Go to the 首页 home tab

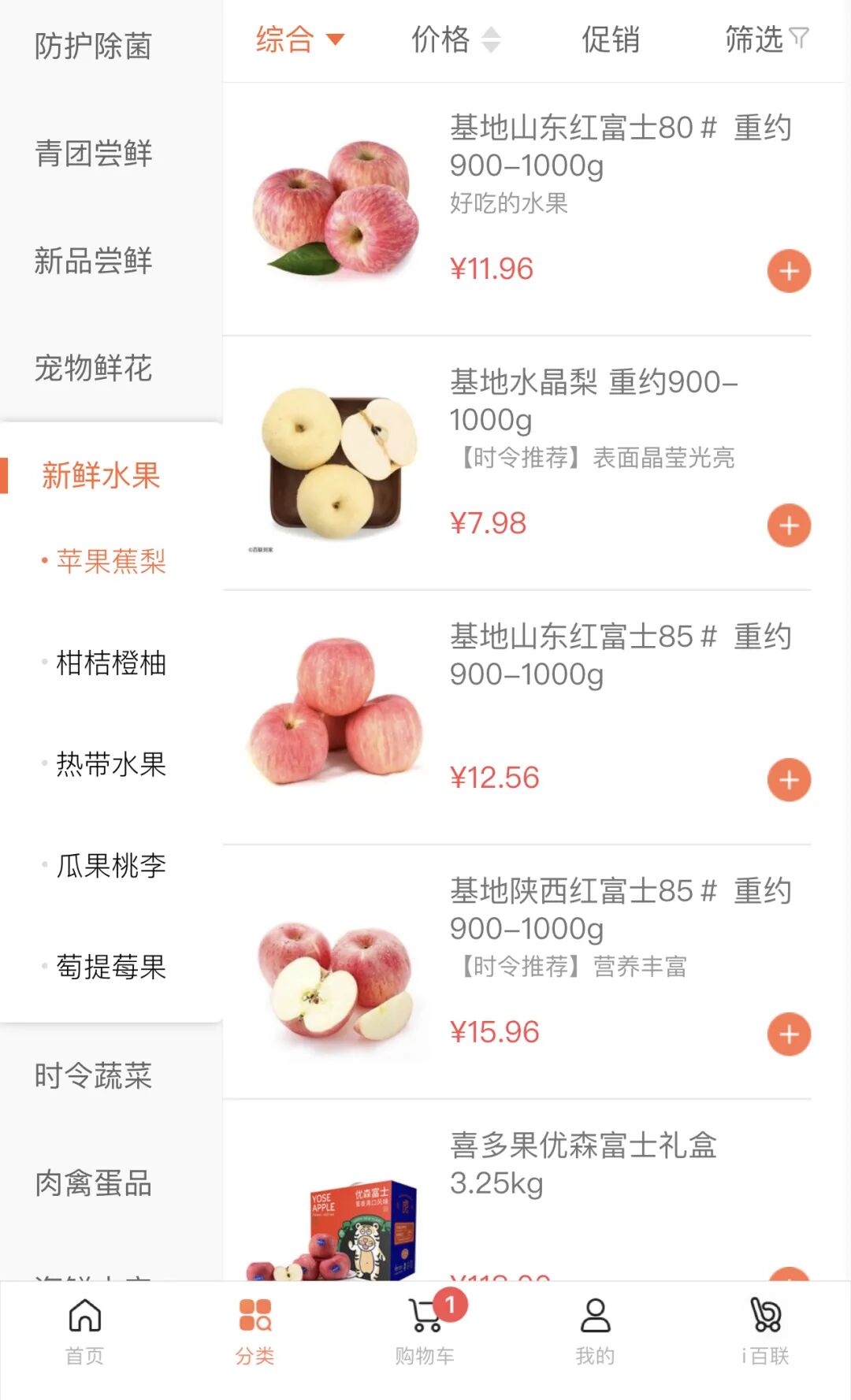(x=84, y=1329)
